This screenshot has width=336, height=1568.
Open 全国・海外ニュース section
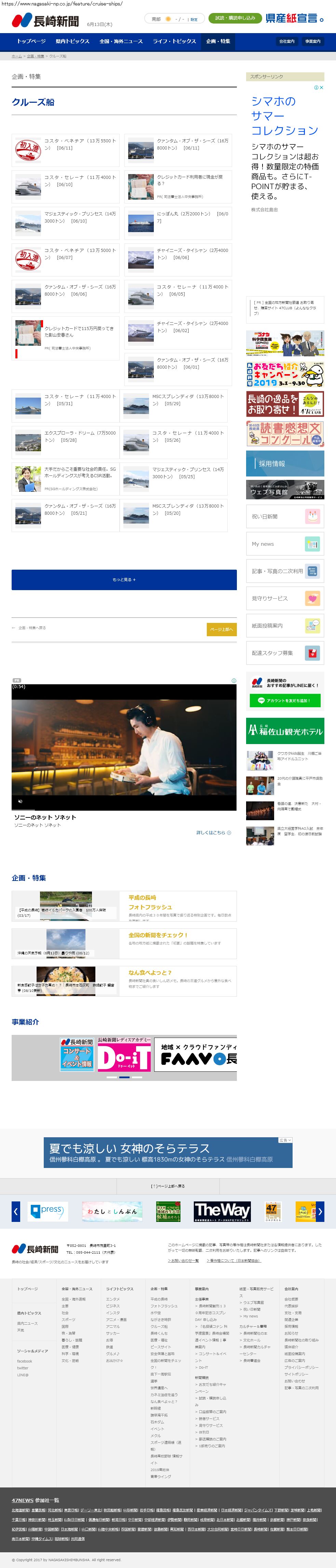121,41
